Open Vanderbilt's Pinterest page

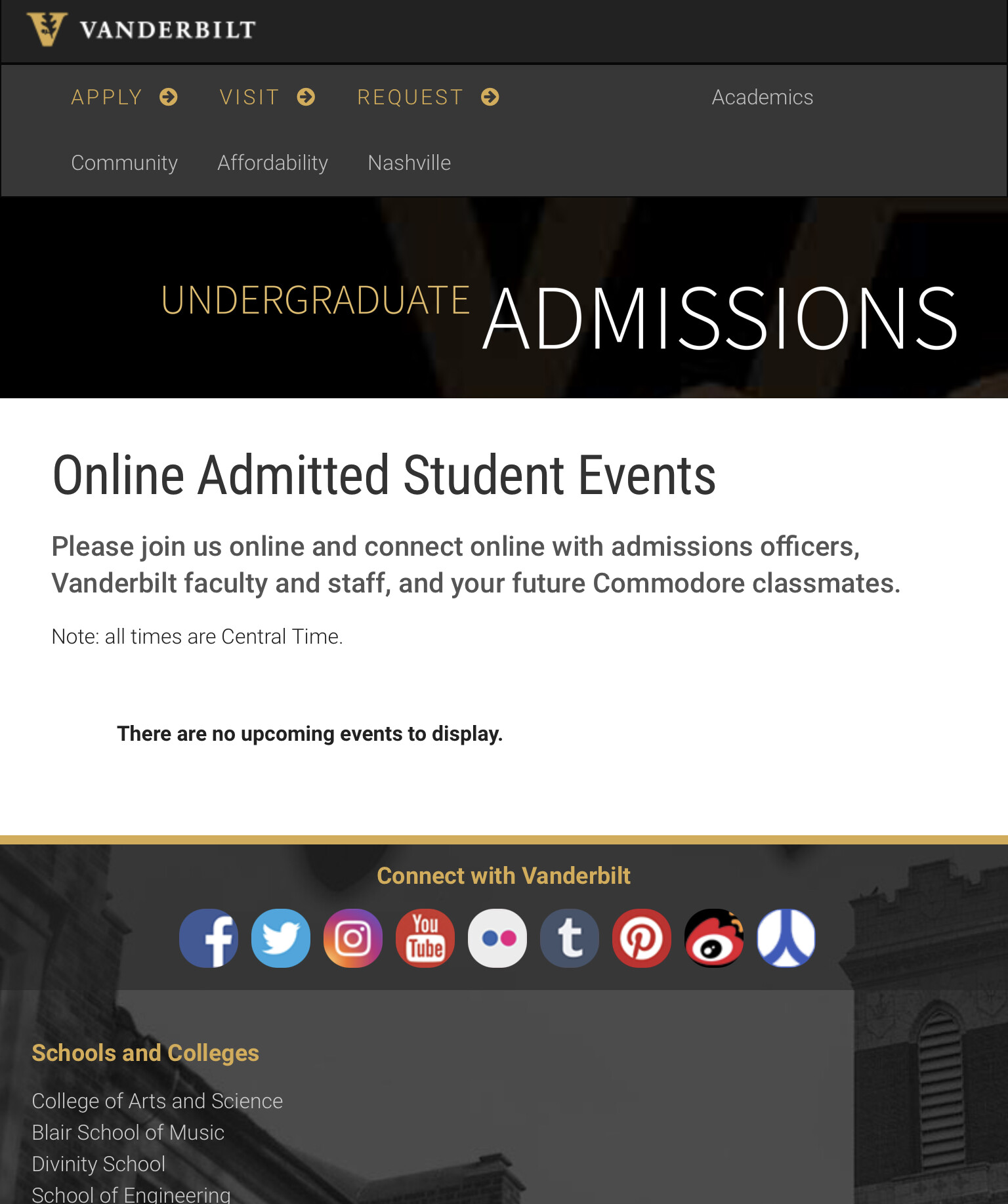642,938
